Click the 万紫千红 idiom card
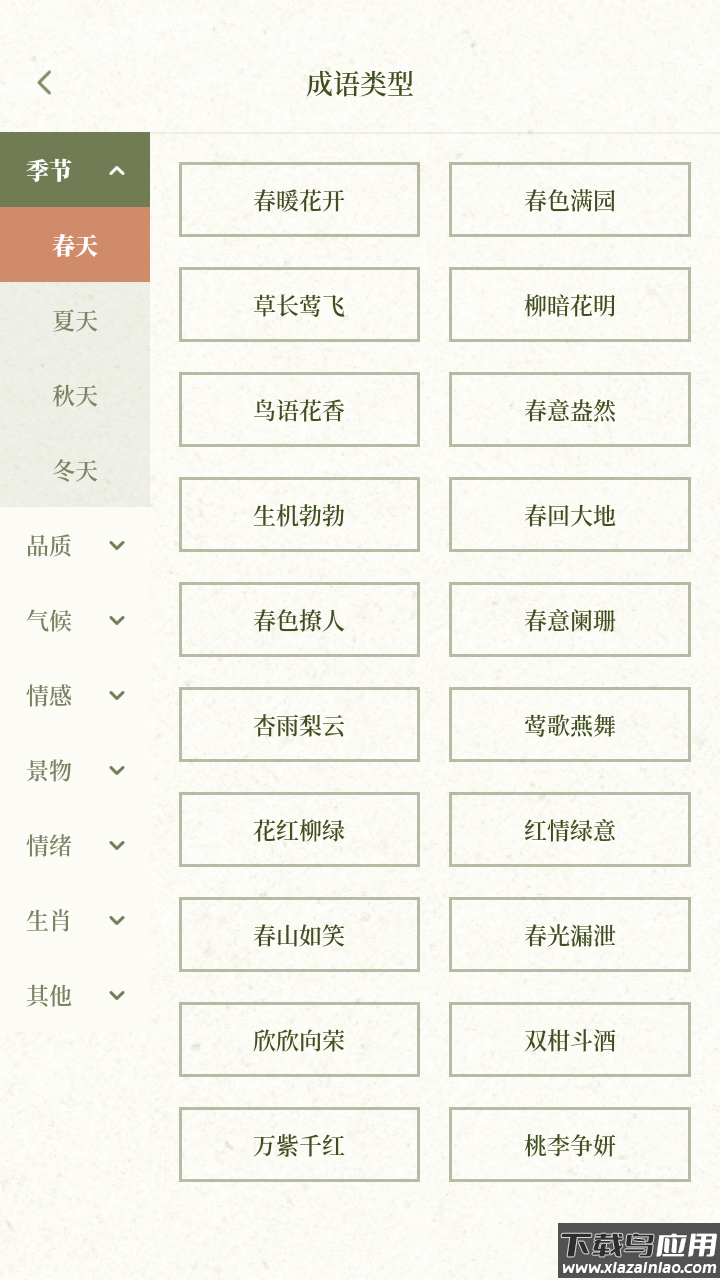Viewport: 720px width, 1280px height. click(x=299, y=1145)
